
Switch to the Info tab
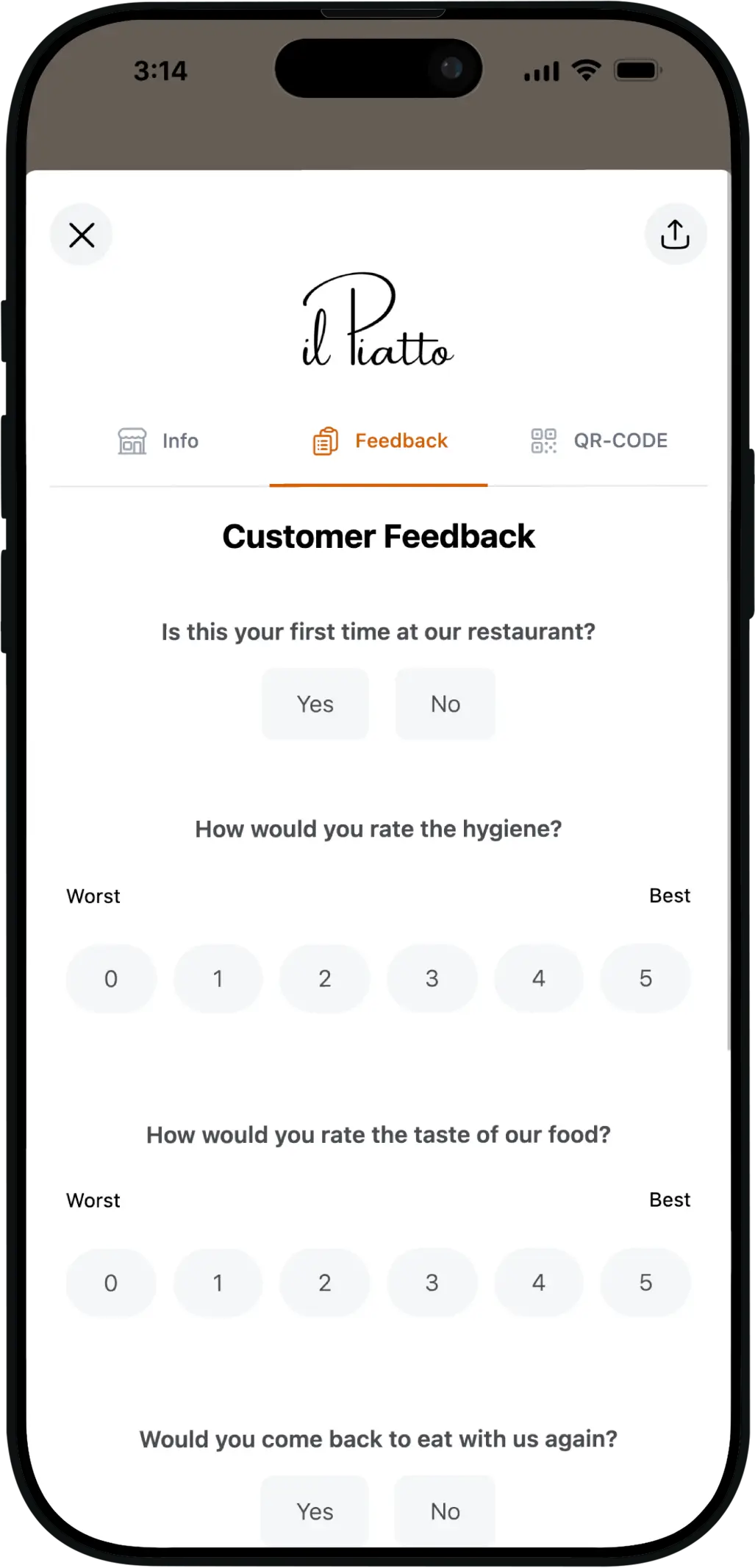click(x=159, y=441)
